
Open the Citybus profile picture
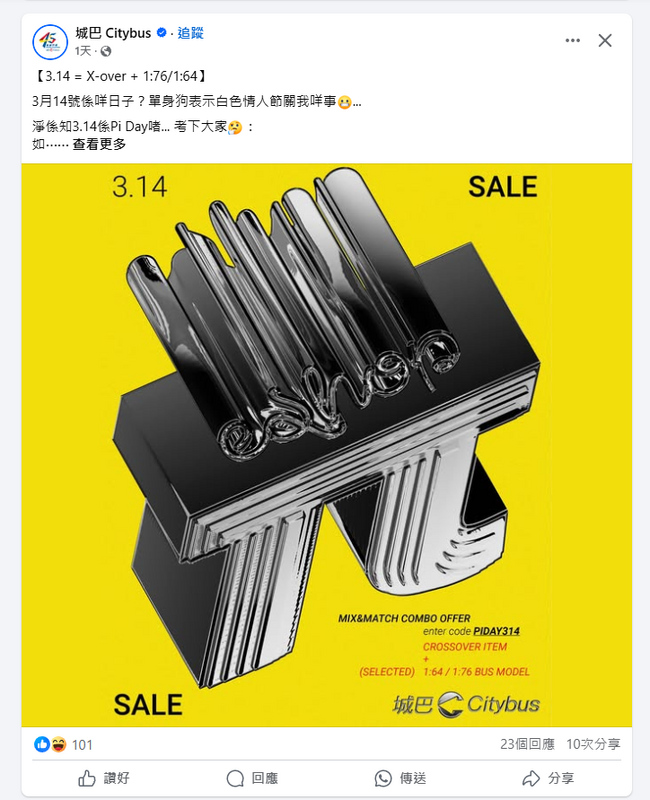tap(50, 41)
